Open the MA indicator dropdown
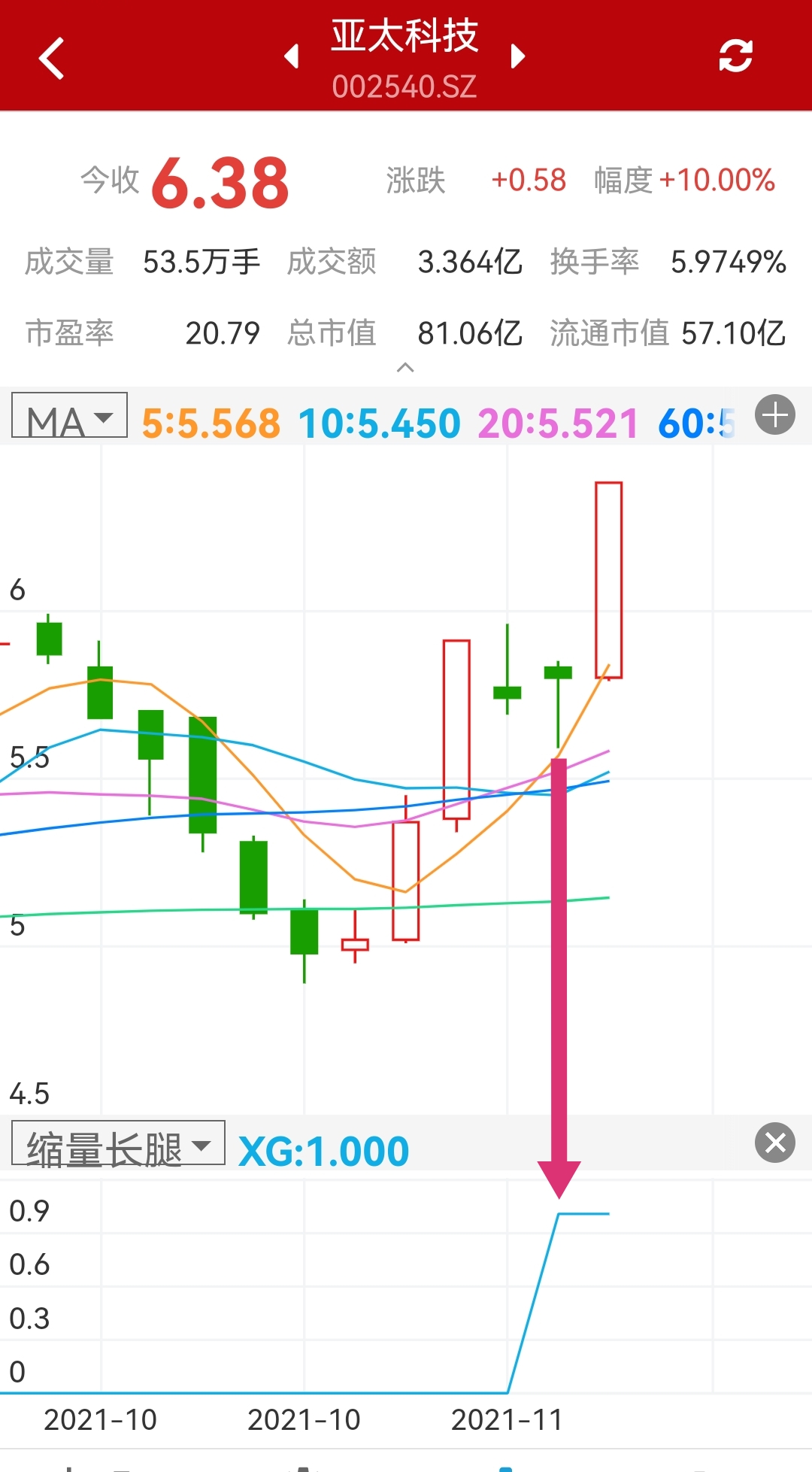This screenshot has height=1472, width=812. 69,416
